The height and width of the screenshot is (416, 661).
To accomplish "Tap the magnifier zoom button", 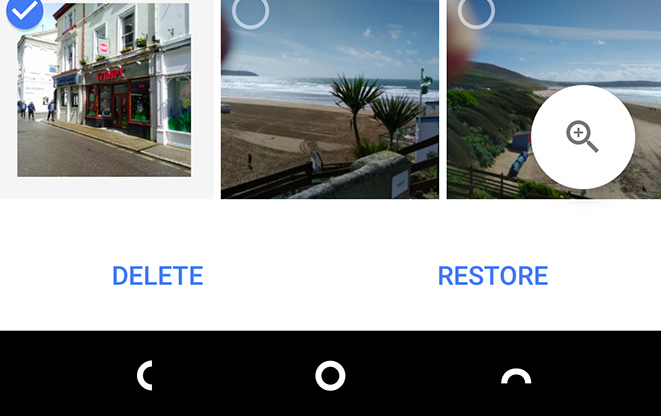I will 582,137.
